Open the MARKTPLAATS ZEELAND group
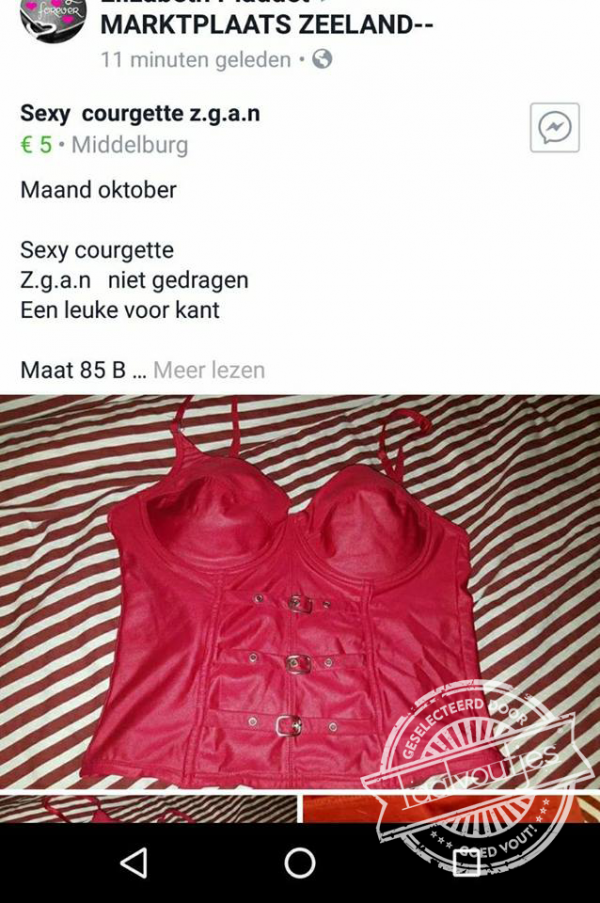Image resolution: width=600 pixels, height=903 pixels. [267, 25]
